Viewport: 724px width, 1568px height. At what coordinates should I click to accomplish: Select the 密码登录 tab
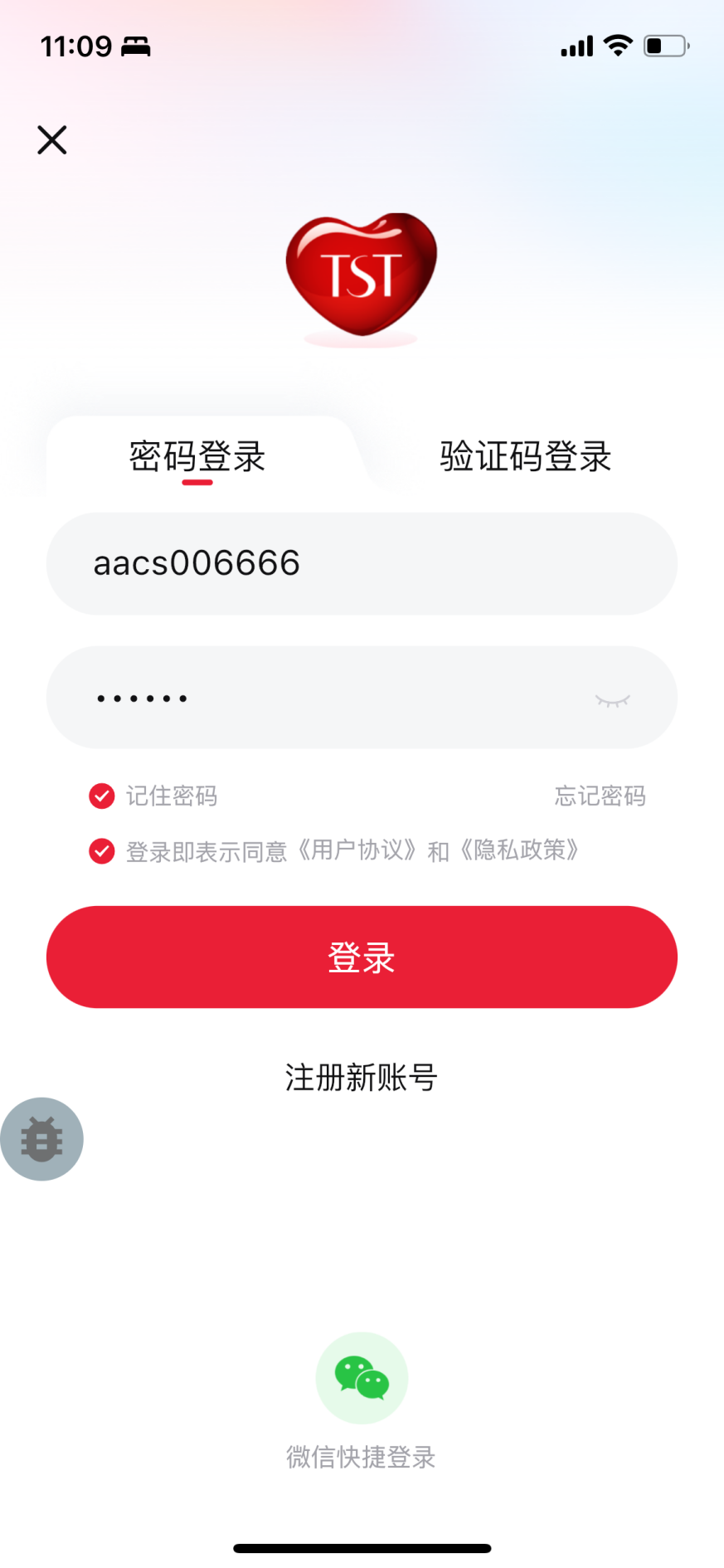[x=197, y=456]
